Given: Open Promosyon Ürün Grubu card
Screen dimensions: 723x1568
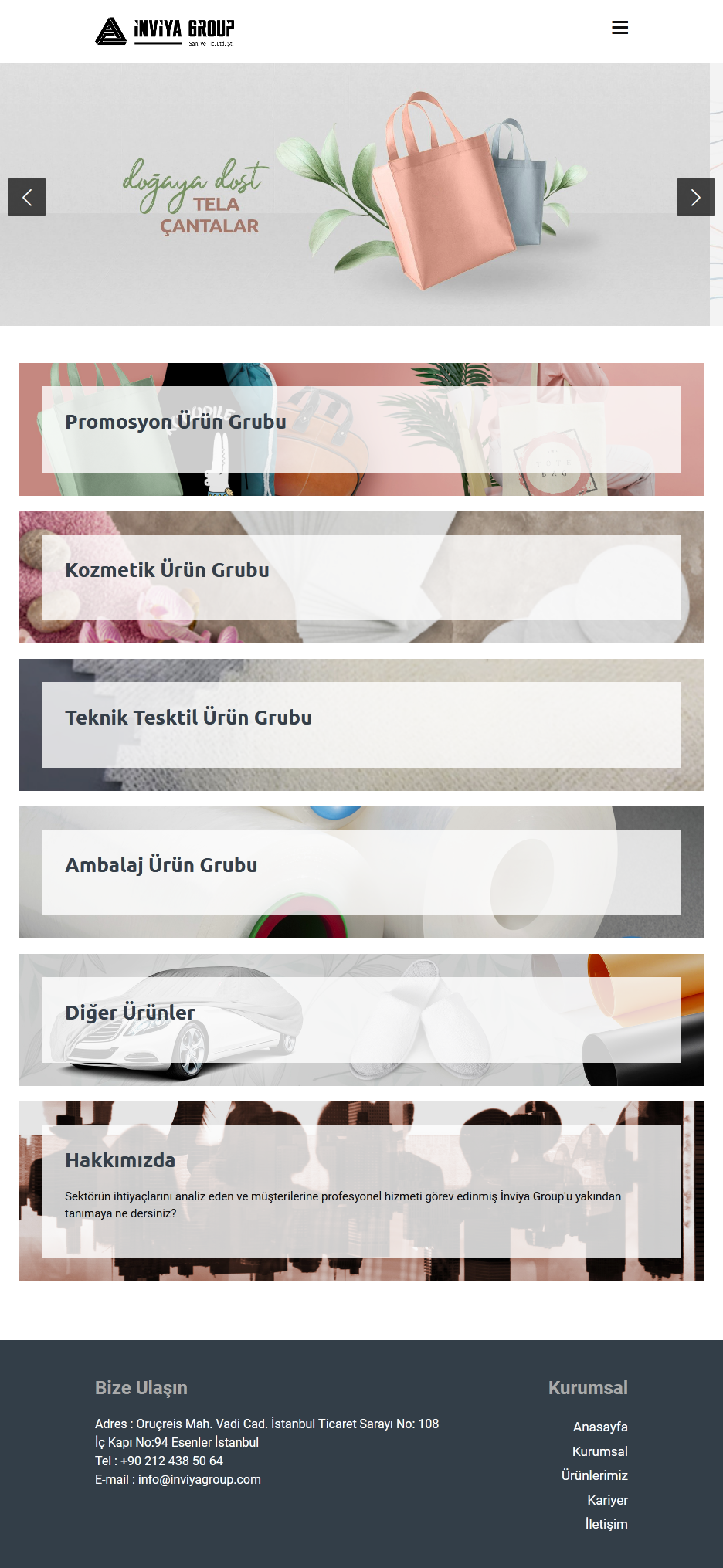Looking at the screenshot, I should tap(361, 429).
